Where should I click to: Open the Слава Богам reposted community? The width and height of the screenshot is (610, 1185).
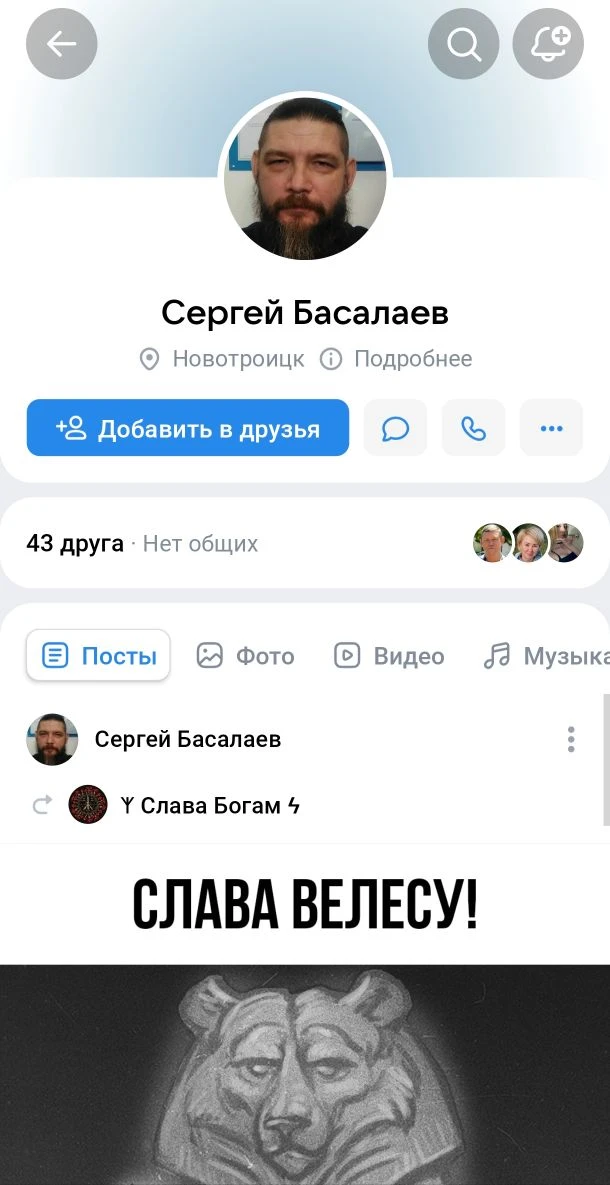pyautogui.click(x=210, y=805)
